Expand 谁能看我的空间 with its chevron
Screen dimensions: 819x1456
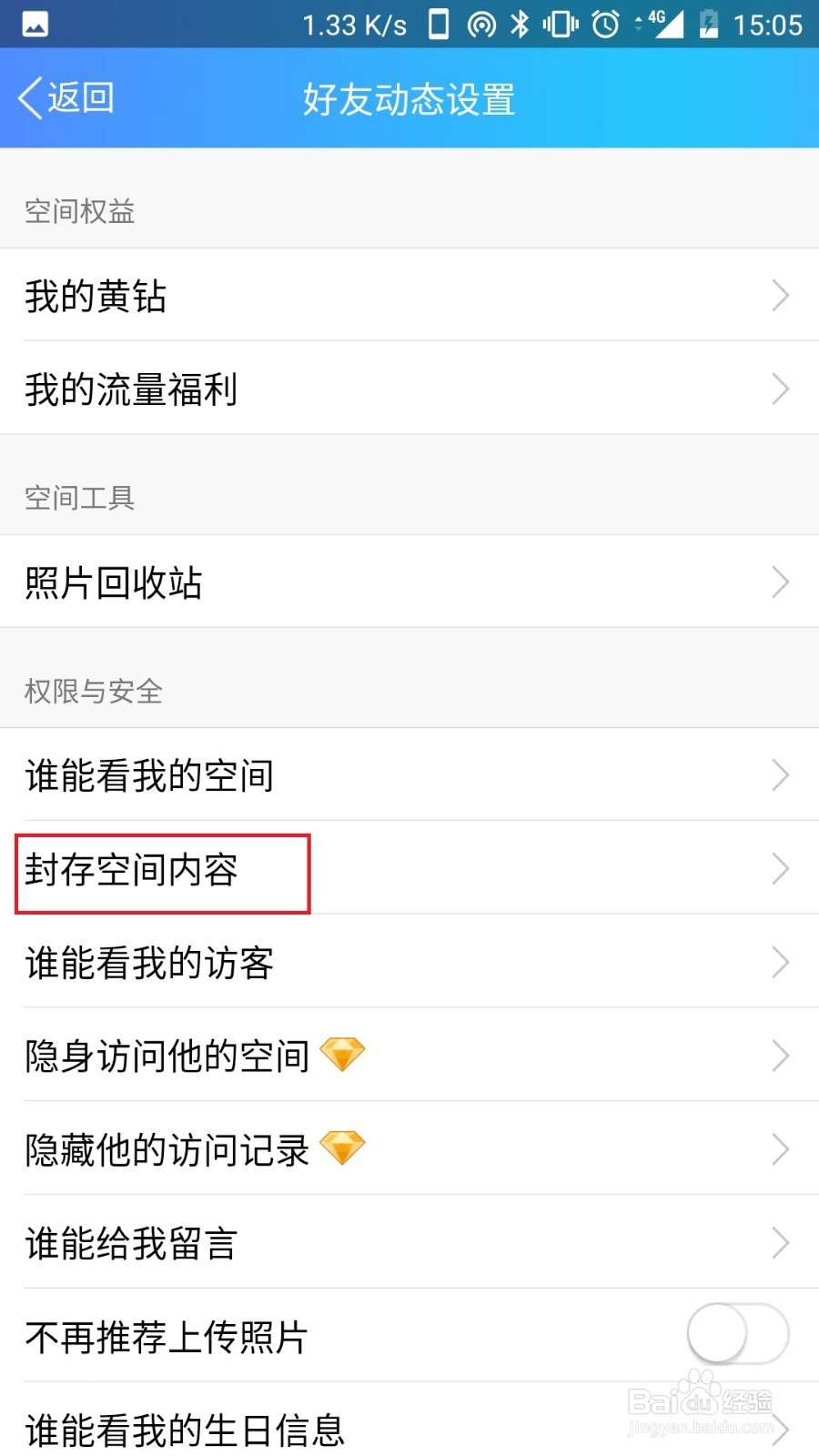pyautogui.click(x=781, y=775)
